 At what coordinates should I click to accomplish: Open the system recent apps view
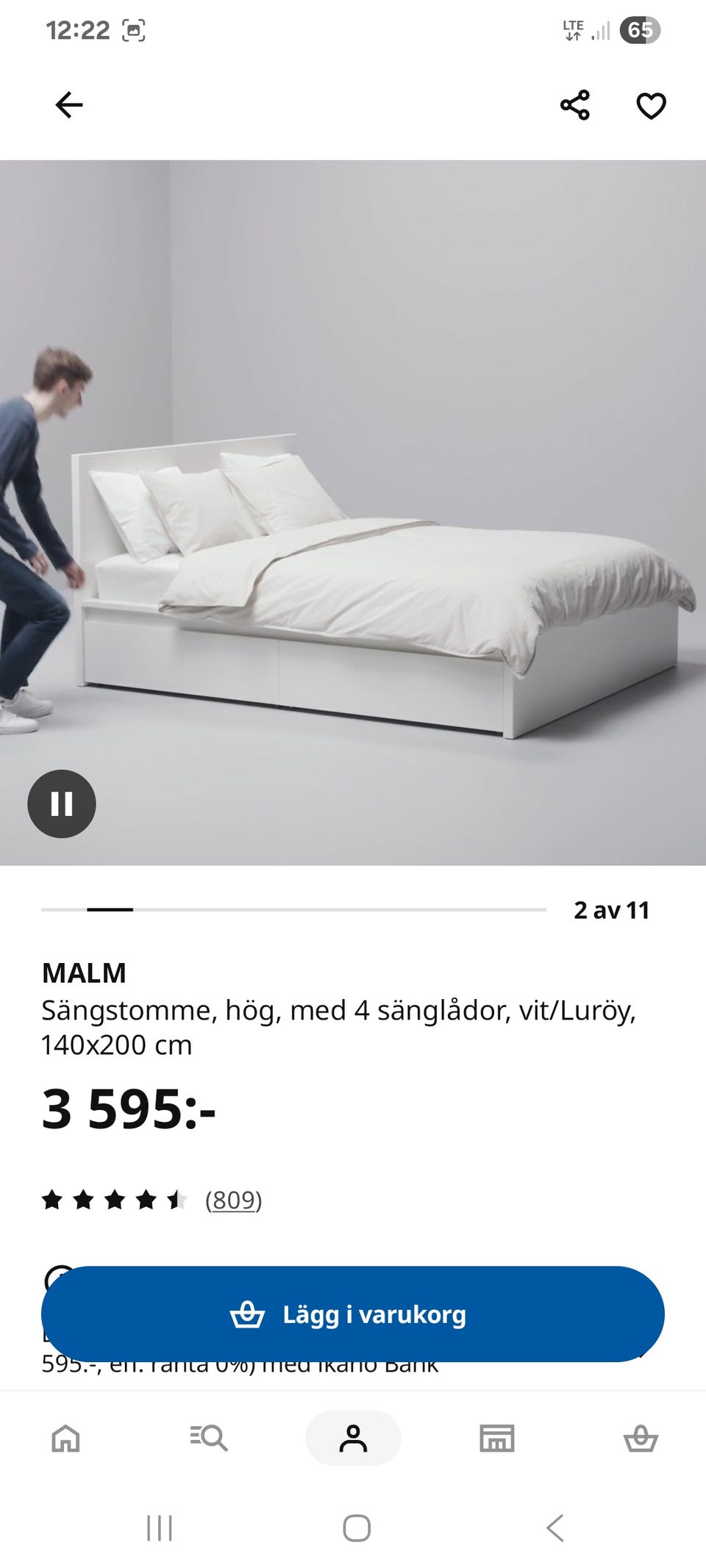[x=160, y=1528]
